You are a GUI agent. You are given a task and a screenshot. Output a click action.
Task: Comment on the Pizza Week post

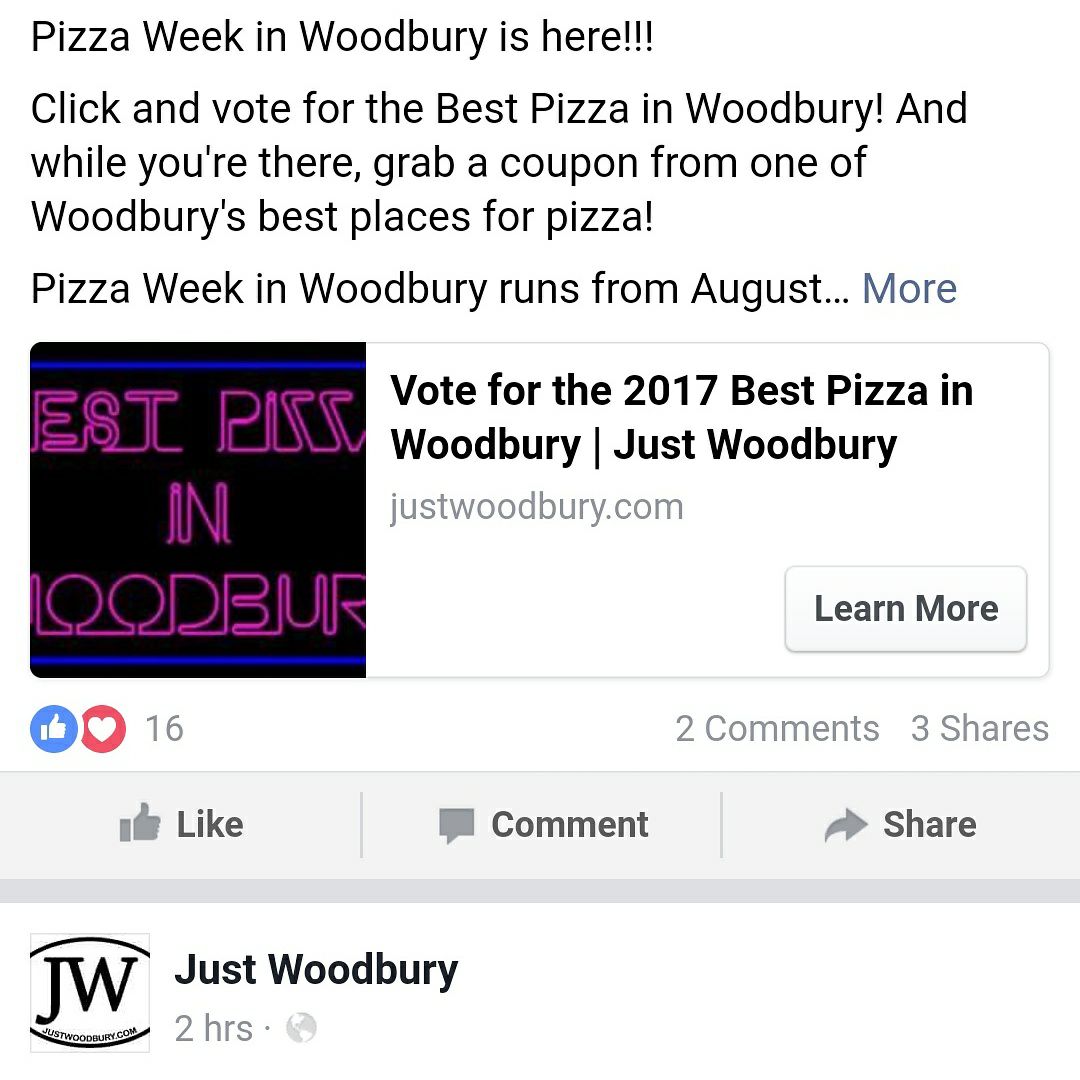544,825
